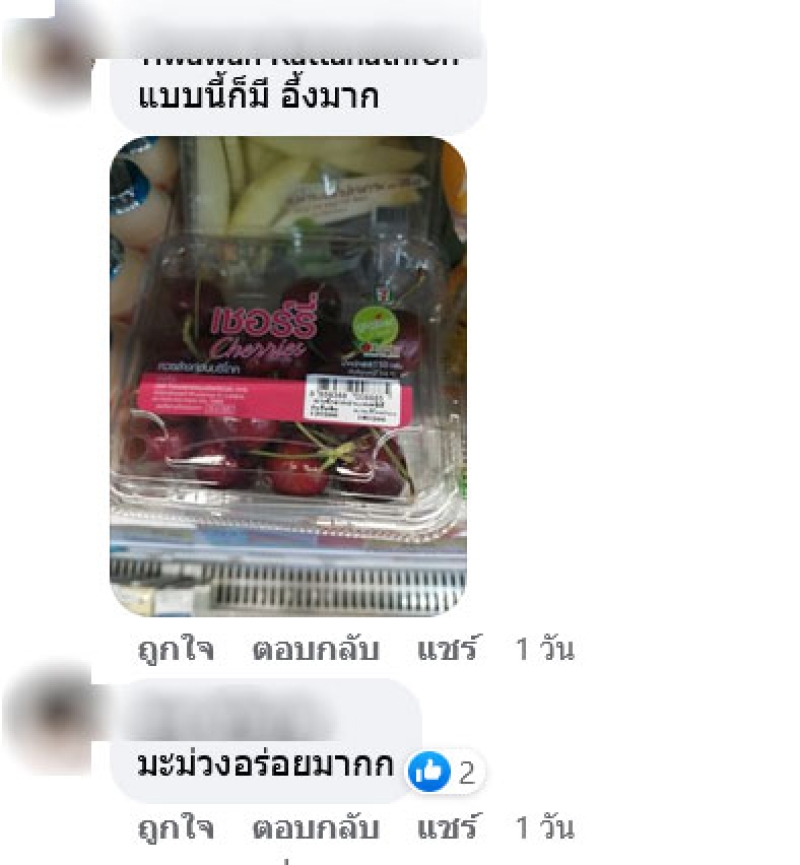The width and height of the screenshot is (800, 865).
Task: Reply to the cherries photo comment
Action: [x=315, y=650]
